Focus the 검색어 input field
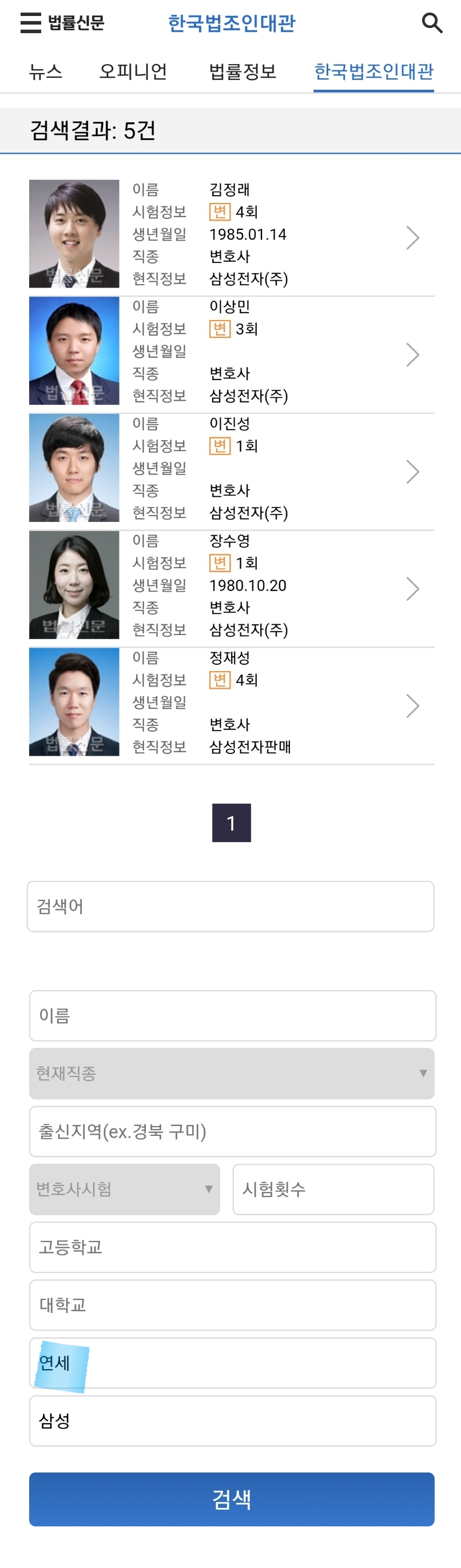The image size is (461, 1568). coord(230,907)
